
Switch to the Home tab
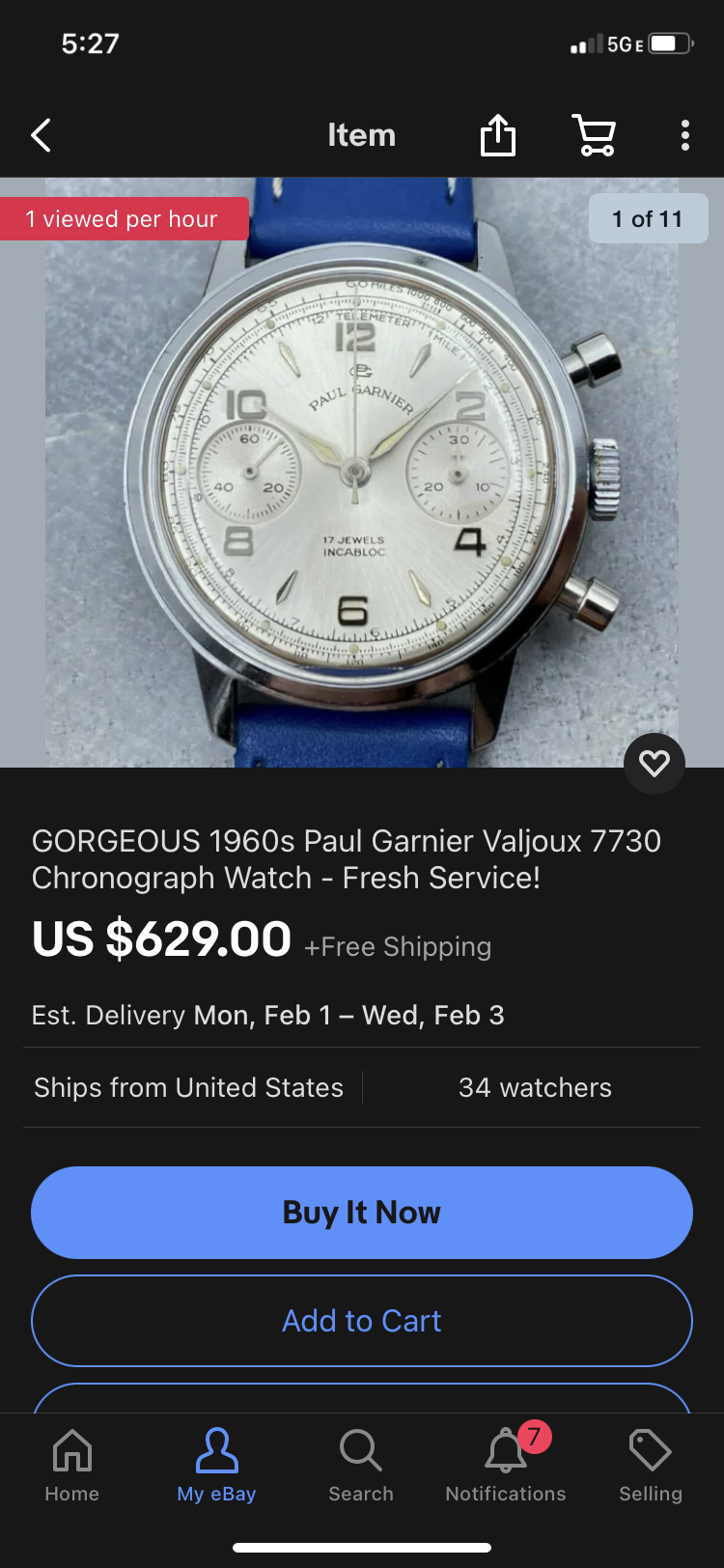coord(72,1465)
